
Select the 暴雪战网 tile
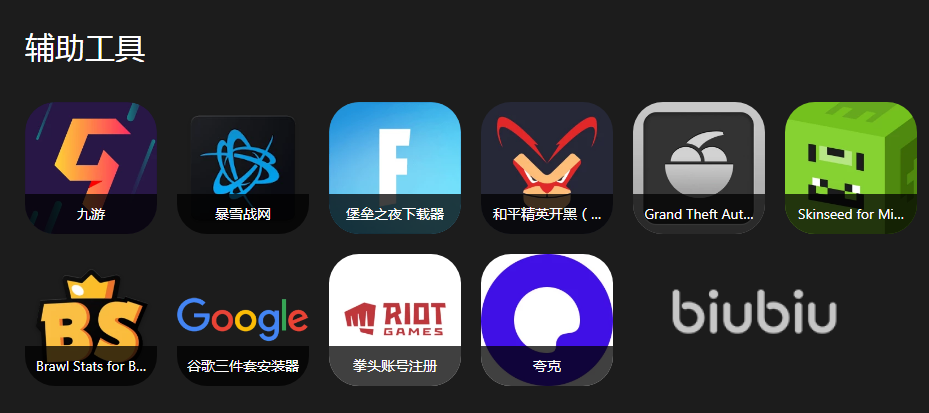[x=243, y=167]
